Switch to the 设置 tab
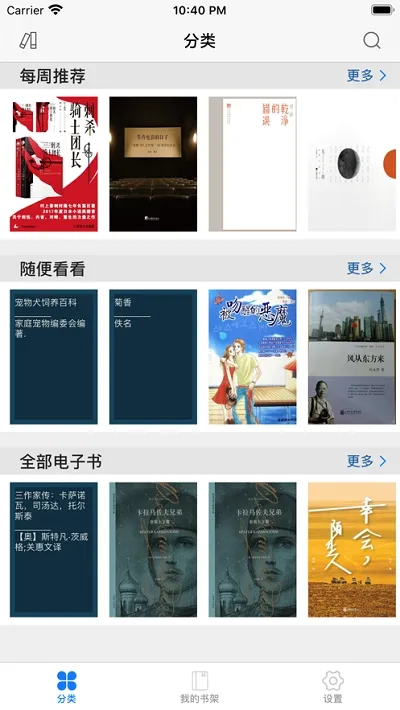This screenshot has width=400, height=710. pos(333,687)
